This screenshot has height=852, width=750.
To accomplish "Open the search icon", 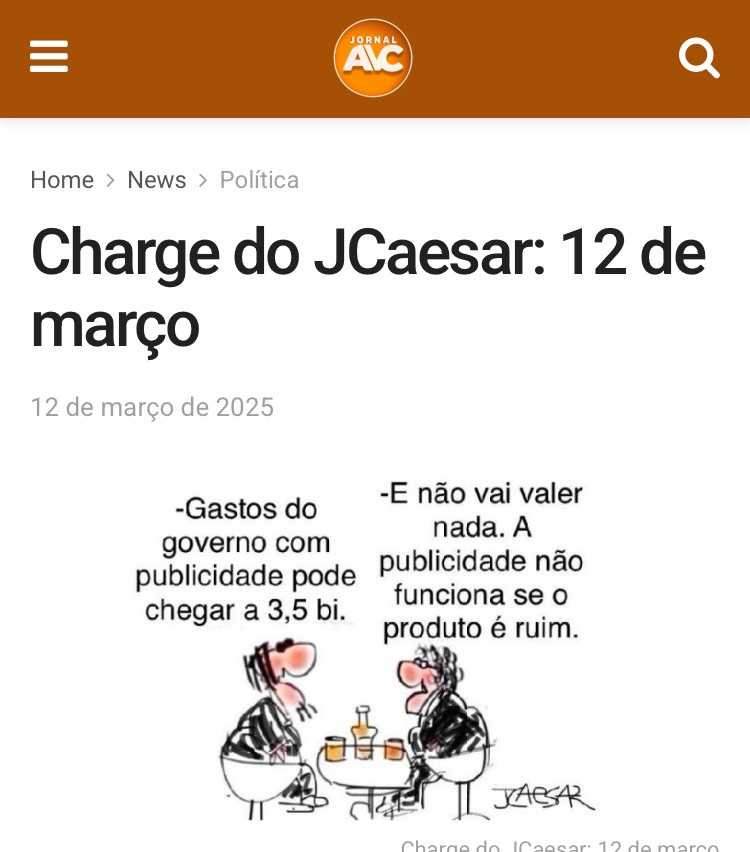I will pyautogui.click(x=699, y=58).
